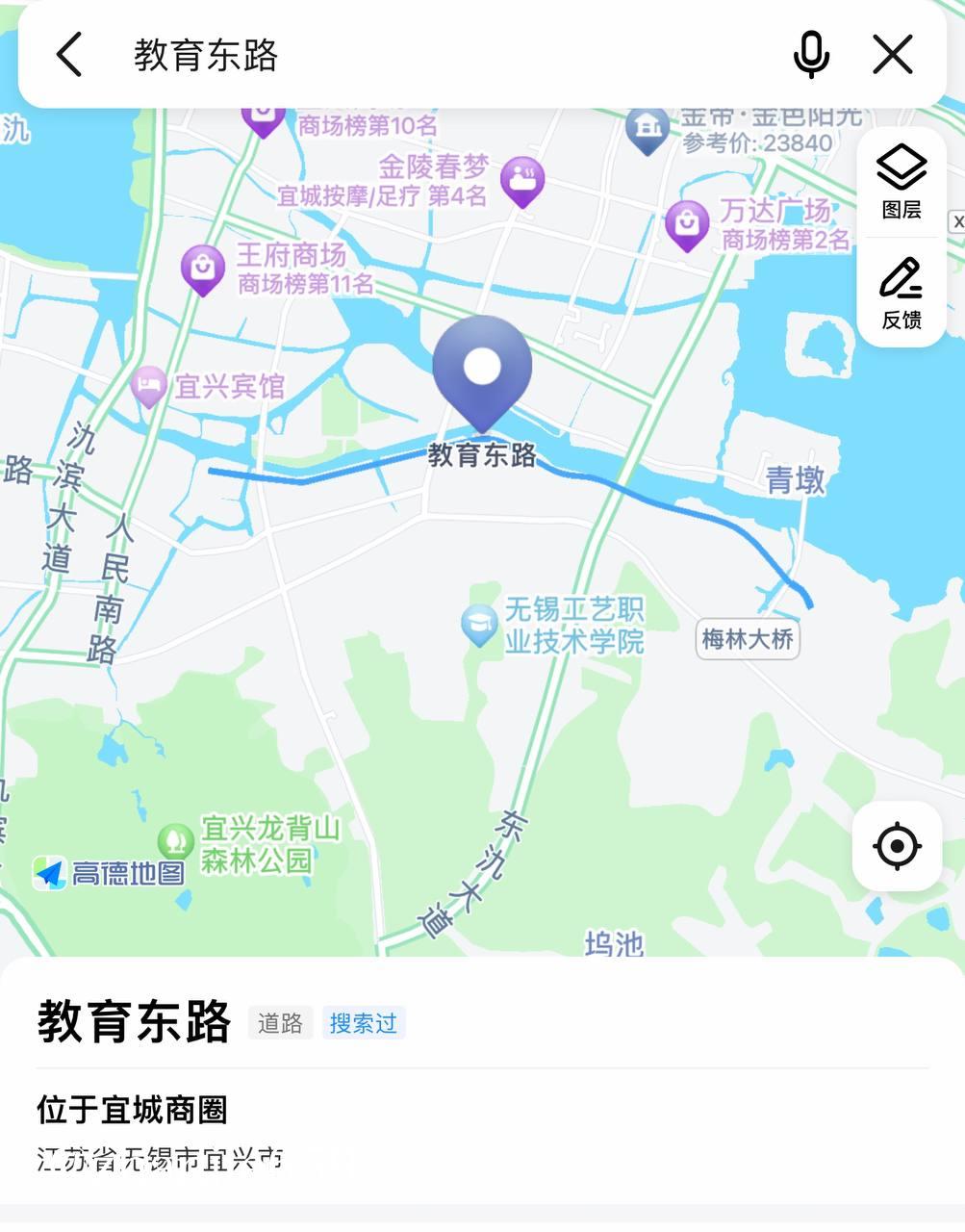Open the 无锡工艺职业技术学院 school marker
The image size is (965, 1232).
tap(479, 626)
